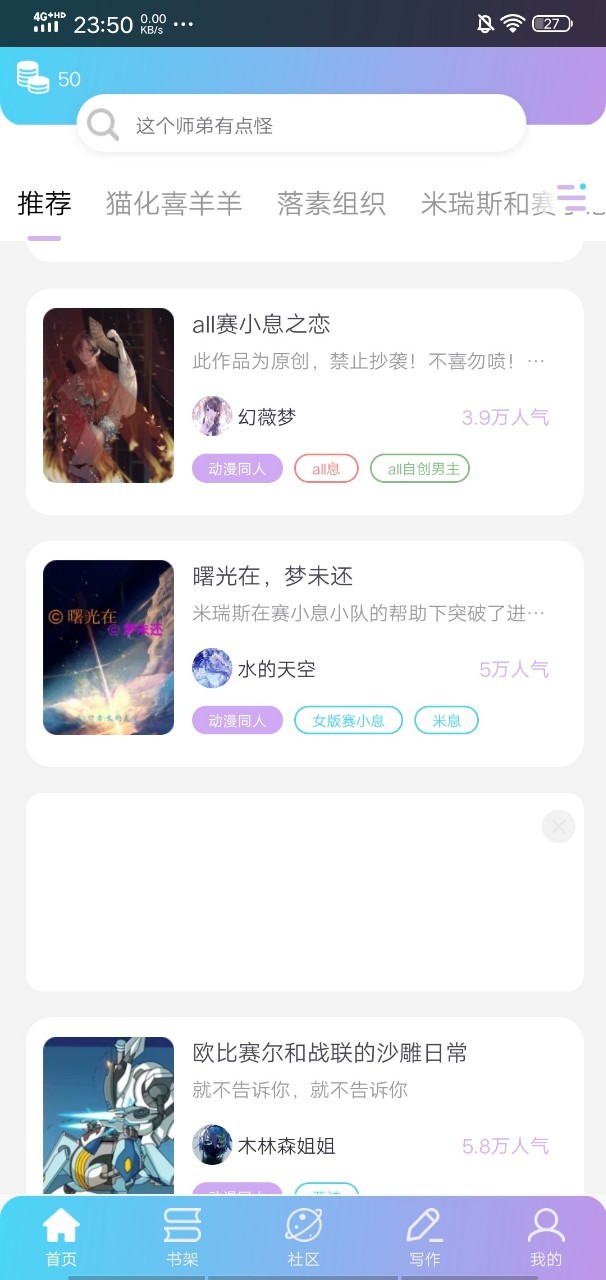
Task: Tap the all自创男主 tag chip
Action: [x=420, y=468]
